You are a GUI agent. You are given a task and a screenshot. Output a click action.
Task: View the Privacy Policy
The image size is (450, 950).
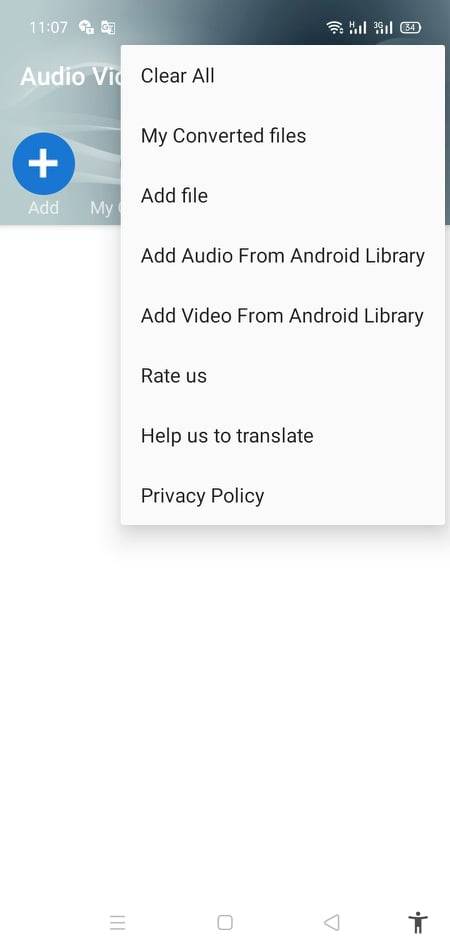click(x=282, y=496)
